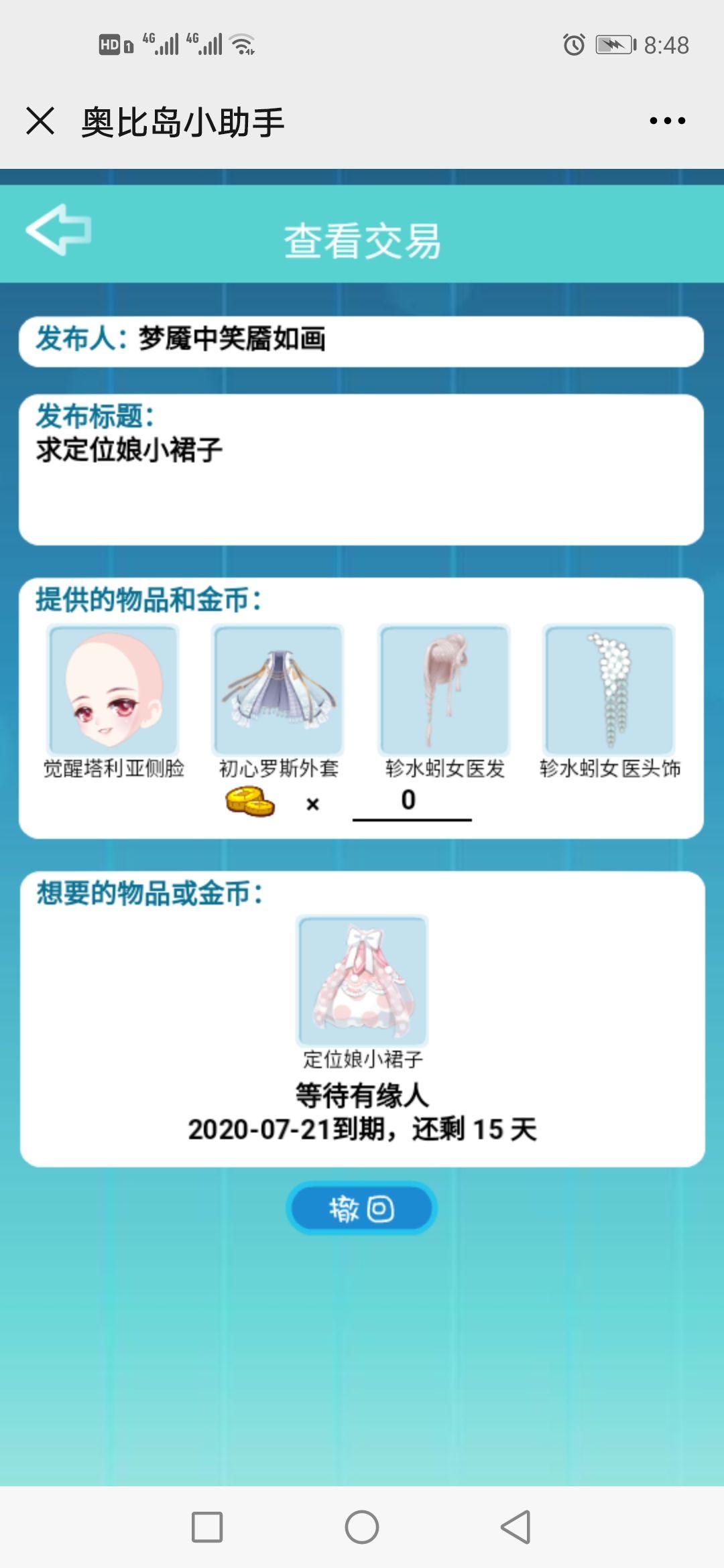View the 觉醒塔利亚侧脸 item
Viewport: 724px width, 1568px height.
(x=113, y=690)
